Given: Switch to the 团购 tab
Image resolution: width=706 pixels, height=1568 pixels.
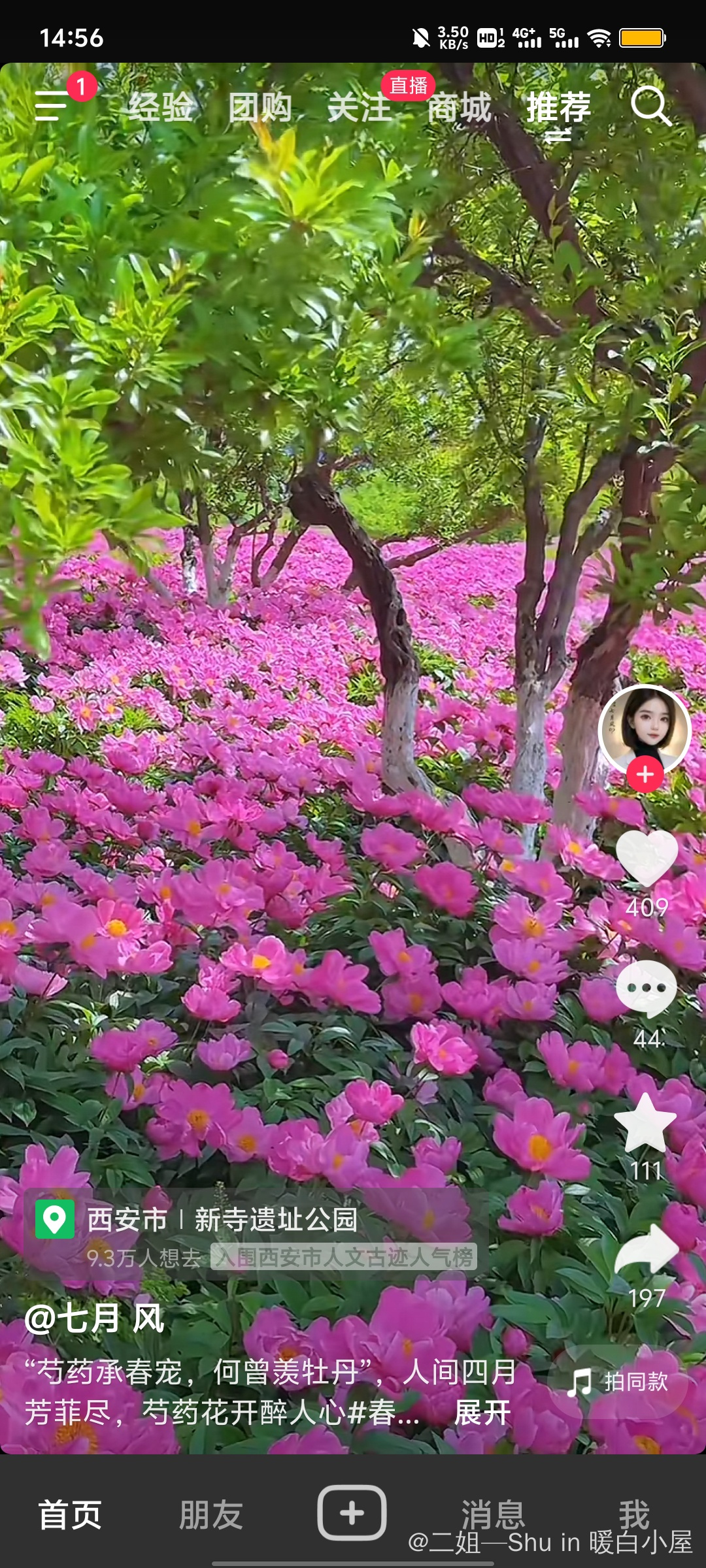Looking at the screenshot, I should point(260,108).
